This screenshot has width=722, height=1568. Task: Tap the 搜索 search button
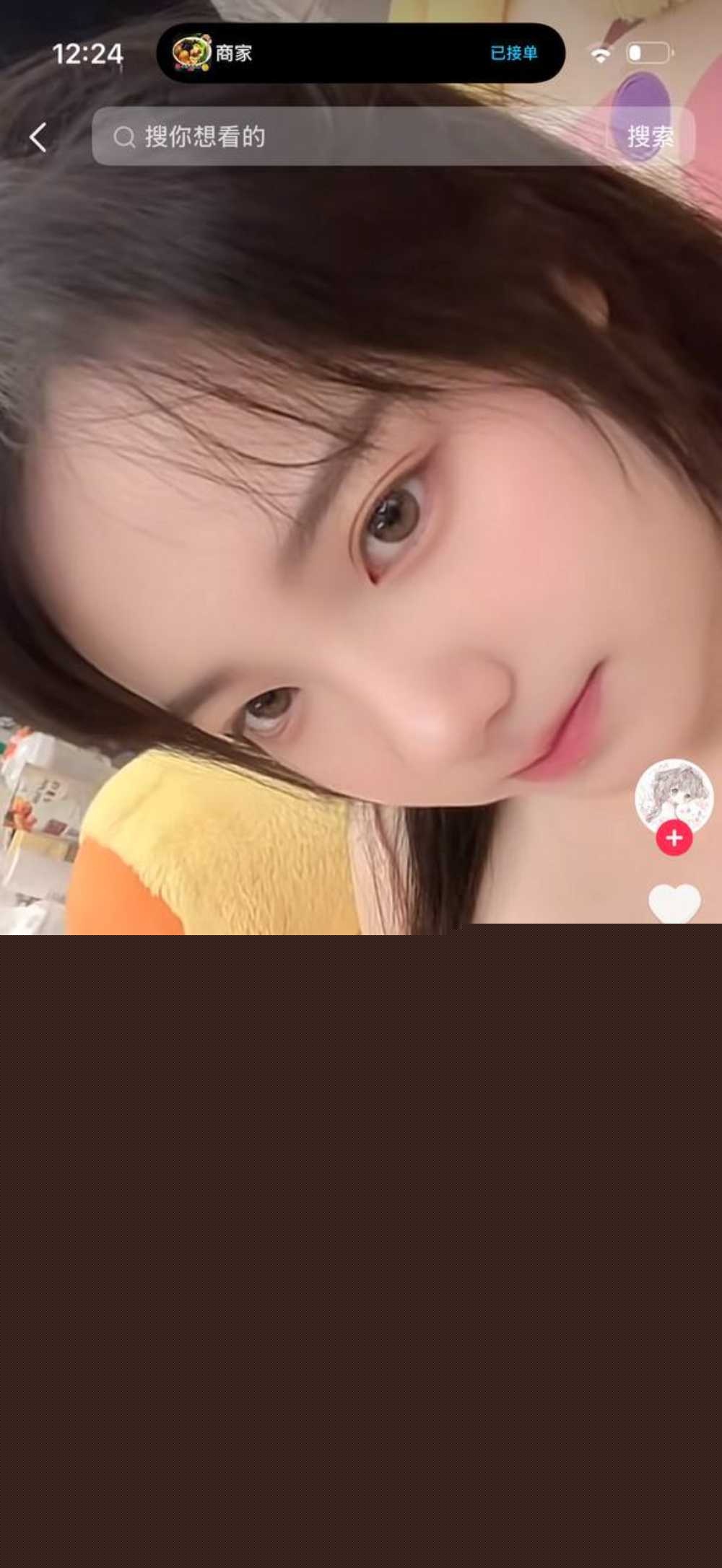click(650, 136)
